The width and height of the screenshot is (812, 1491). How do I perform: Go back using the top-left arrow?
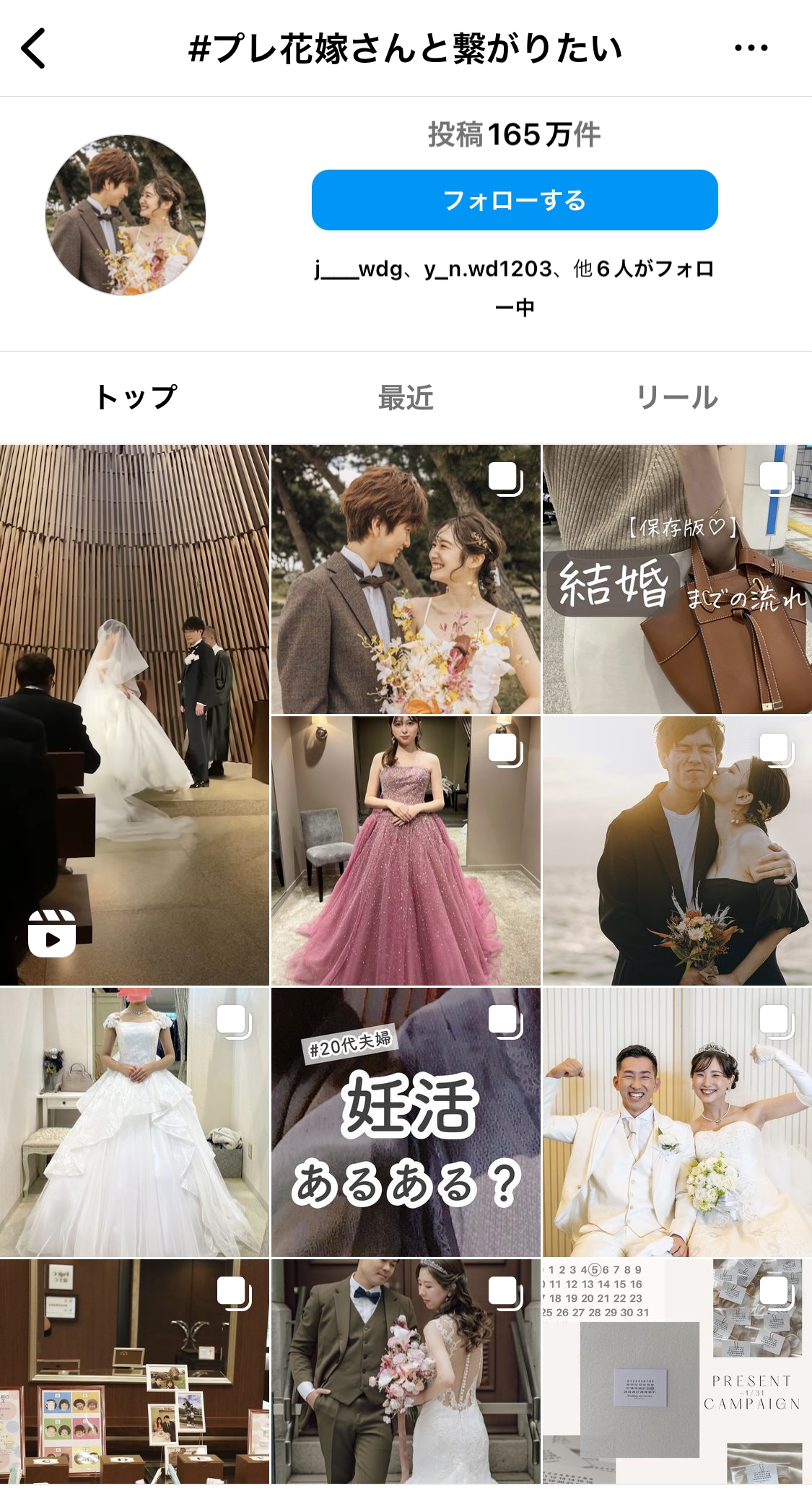[34, 48]
